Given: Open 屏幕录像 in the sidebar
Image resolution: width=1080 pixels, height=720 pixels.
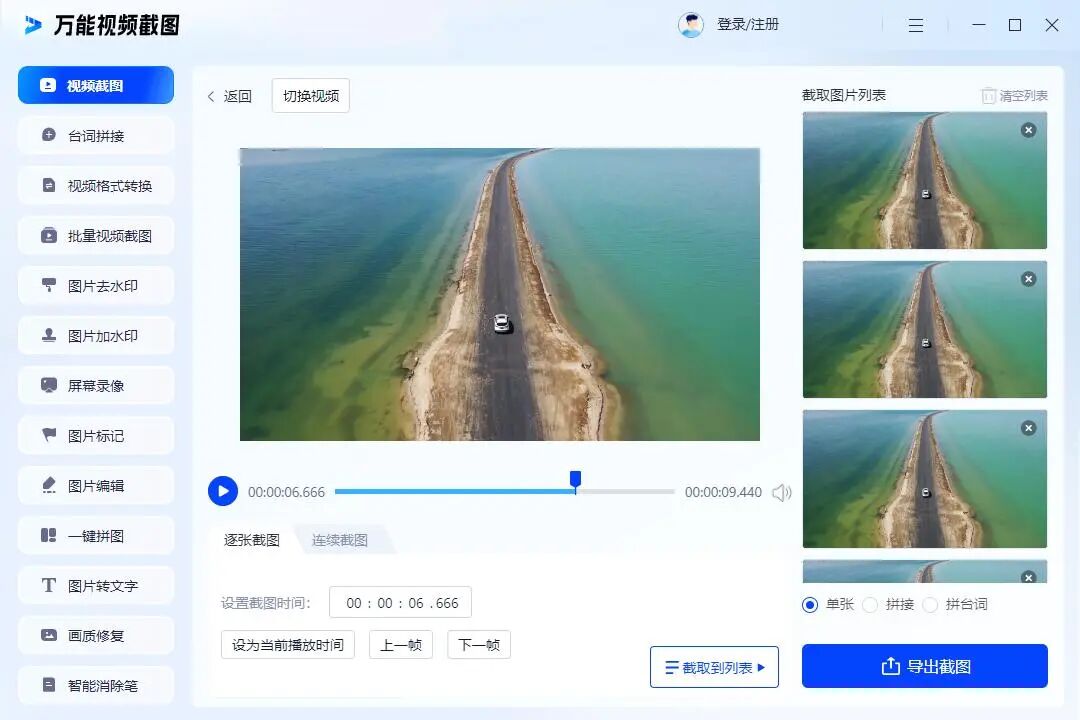Looking at the screenshot, I should coord(96,386).
